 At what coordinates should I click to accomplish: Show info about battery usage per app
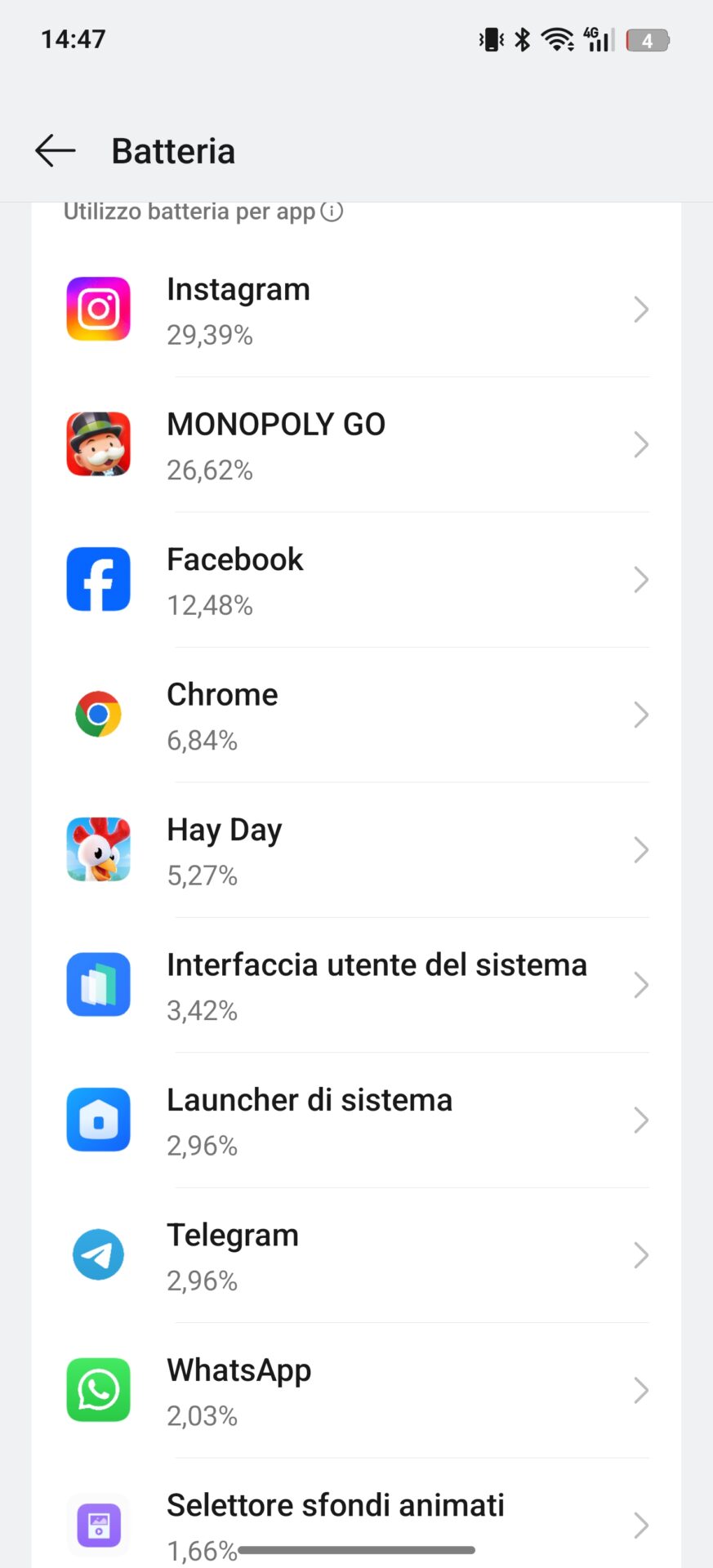coord(332,212)
